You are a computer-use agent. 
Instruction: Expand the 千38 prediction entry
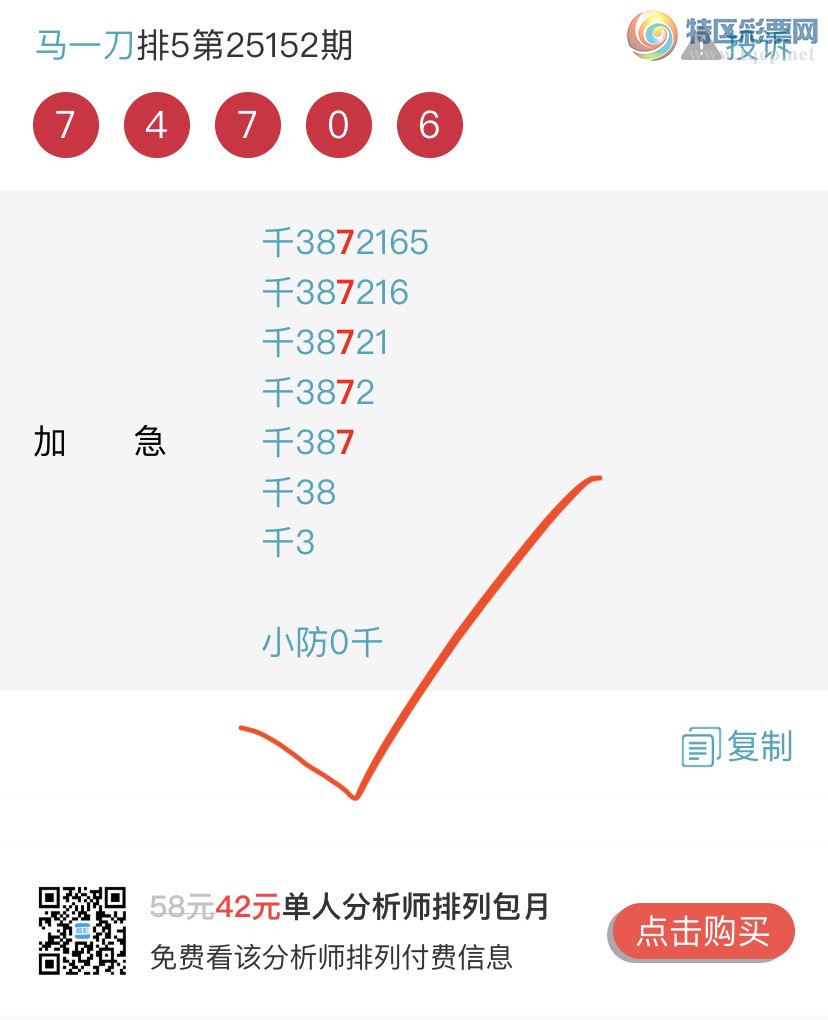click(x=299, y=492)
